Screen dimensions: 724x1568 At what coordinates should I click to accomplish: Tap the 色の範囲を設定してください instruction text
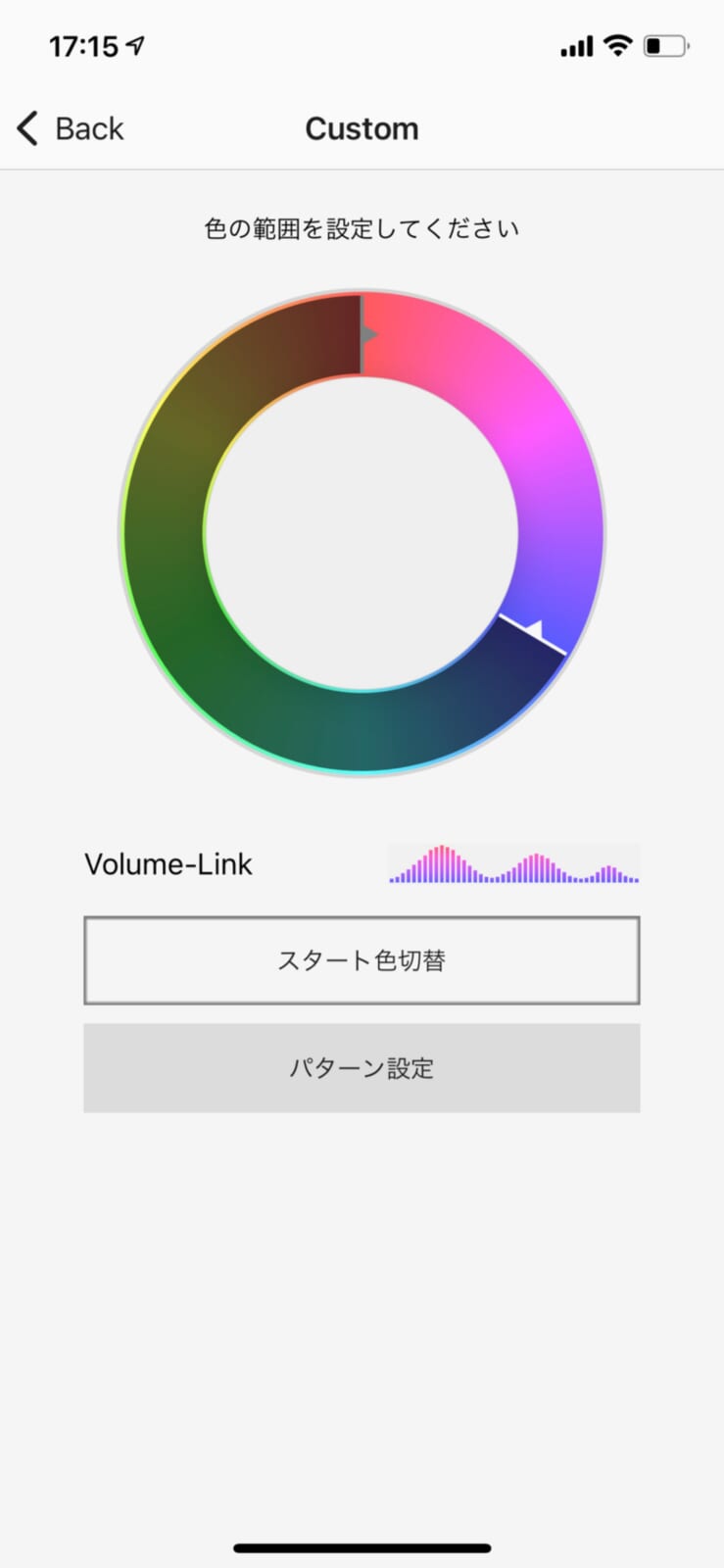pyautogui.click(x=362, y=226)
